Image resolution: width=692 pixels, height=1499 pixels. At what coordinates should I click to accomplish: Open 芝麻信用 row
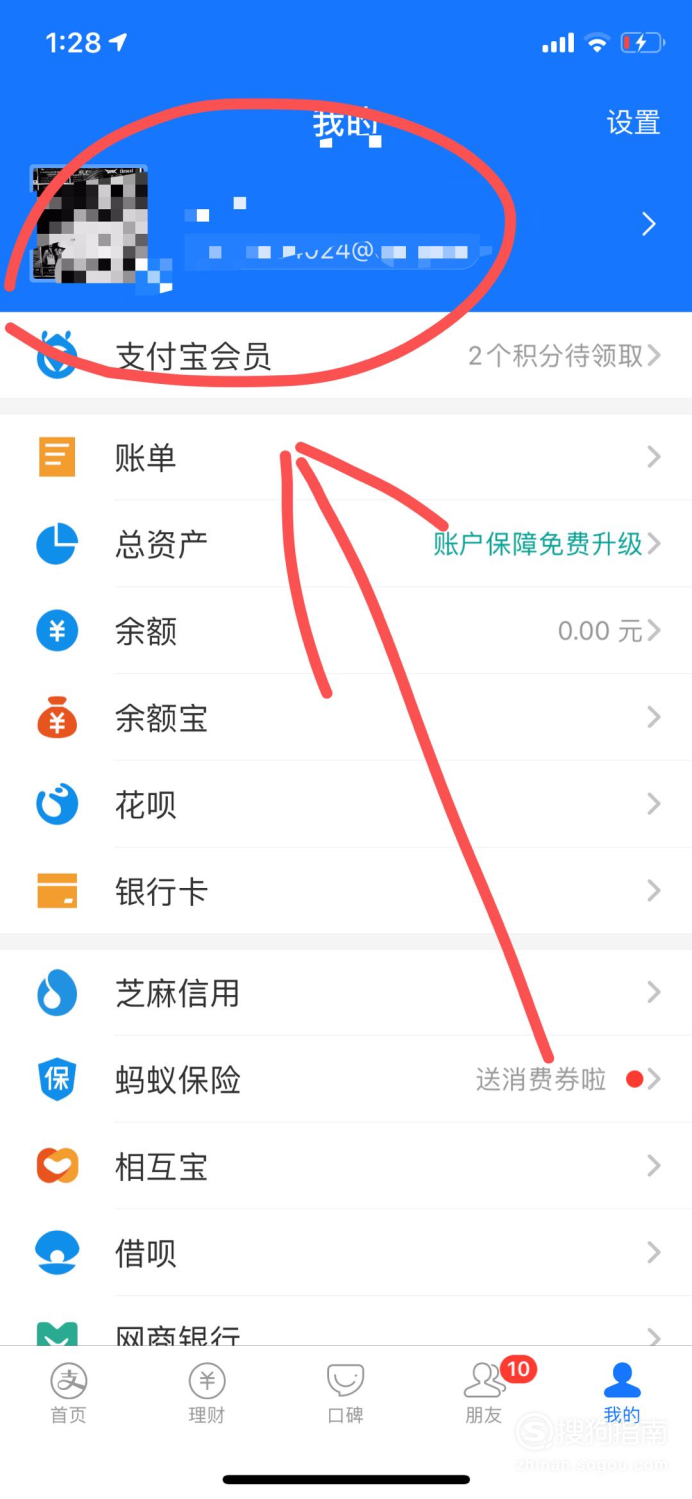tap(346, 992)
